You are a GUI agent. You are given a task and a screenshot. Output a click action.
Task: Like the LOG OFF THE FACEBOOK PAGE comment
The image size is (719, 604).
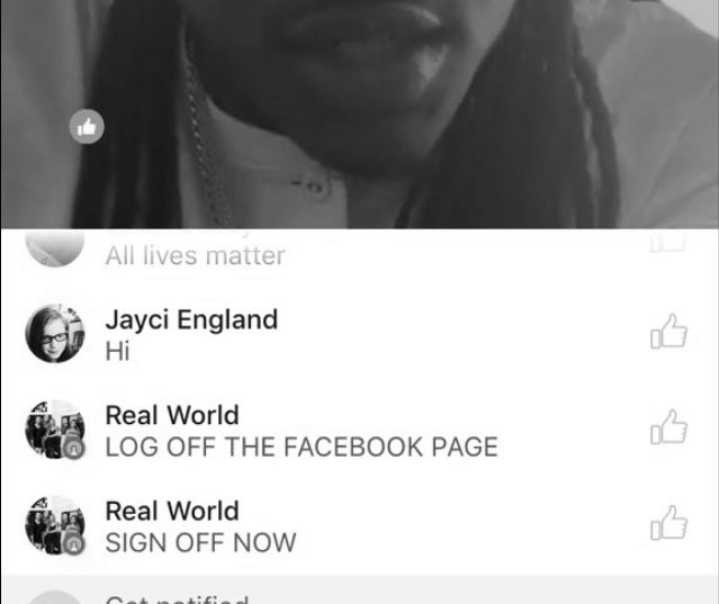click(x=669, y=428)
